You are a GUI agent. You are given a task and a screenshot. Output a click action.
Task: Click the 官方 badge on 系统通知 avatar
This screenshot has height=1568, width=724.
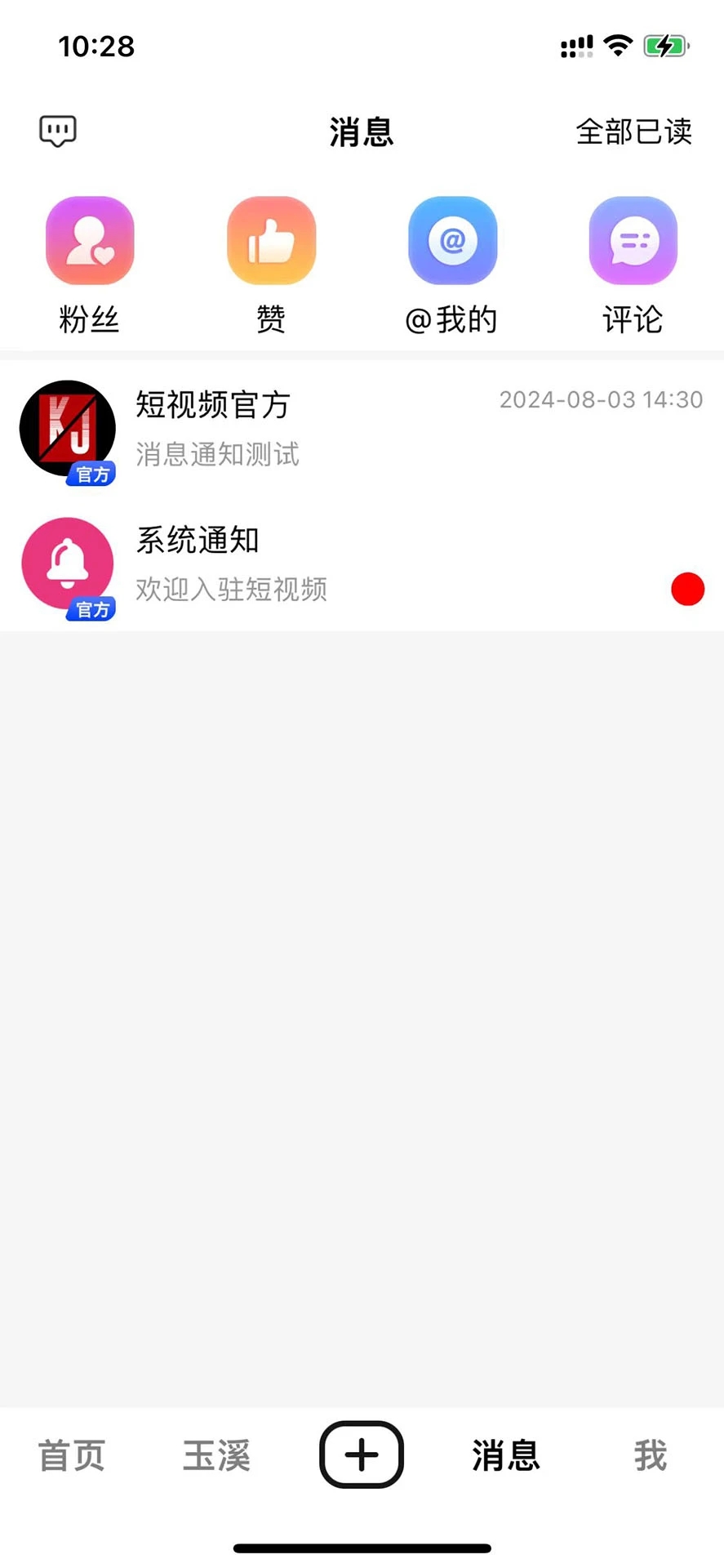tap(91, 608)
